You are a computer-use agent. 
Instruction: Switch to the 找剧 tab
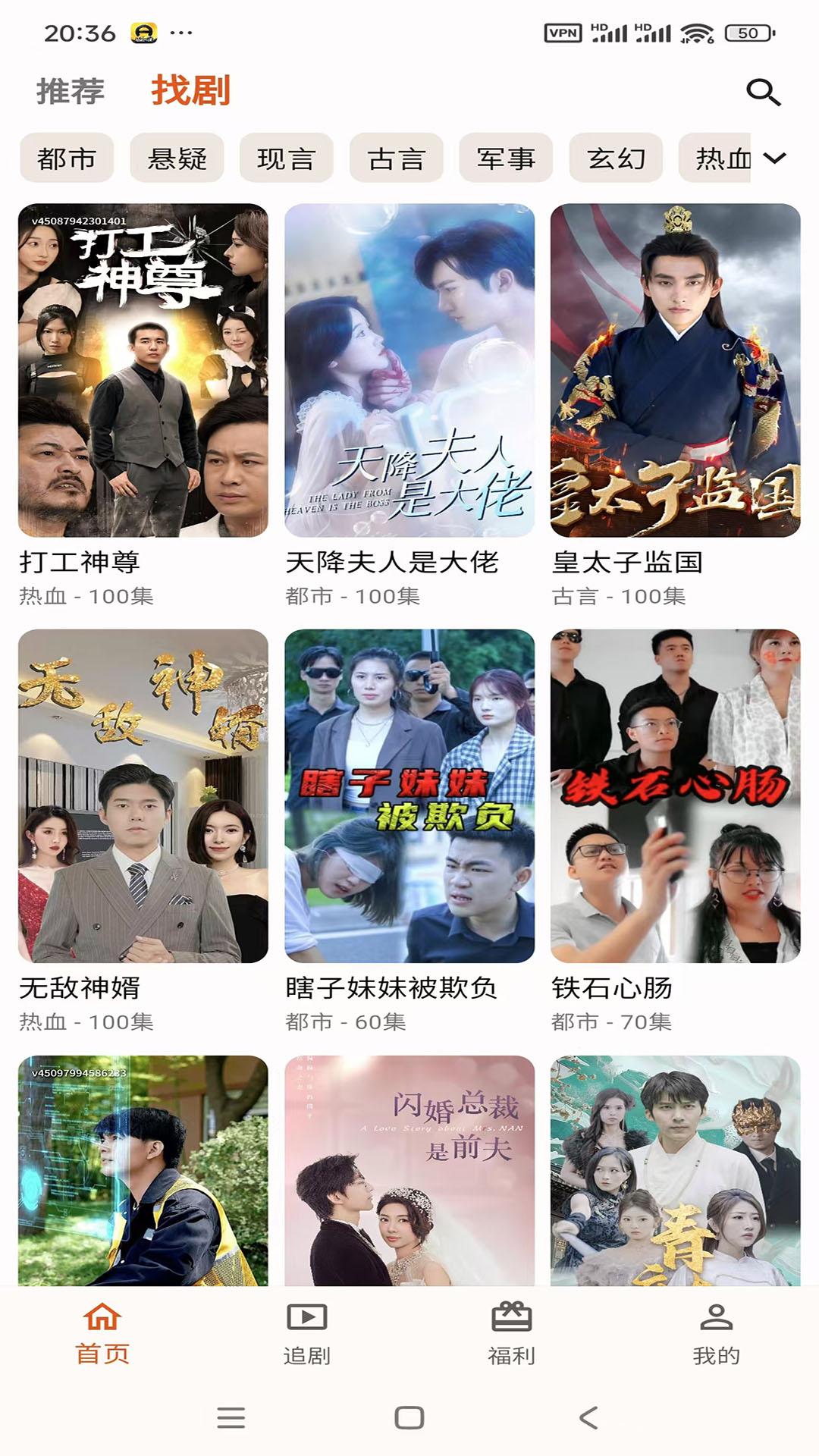pos(190,91)
